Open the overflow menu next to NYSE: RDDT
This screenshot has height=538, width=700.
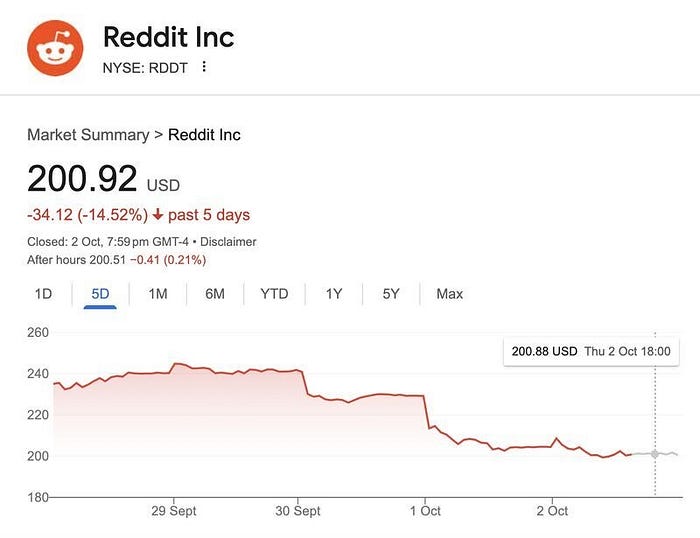pyautogui.click(x=204, y=67)
